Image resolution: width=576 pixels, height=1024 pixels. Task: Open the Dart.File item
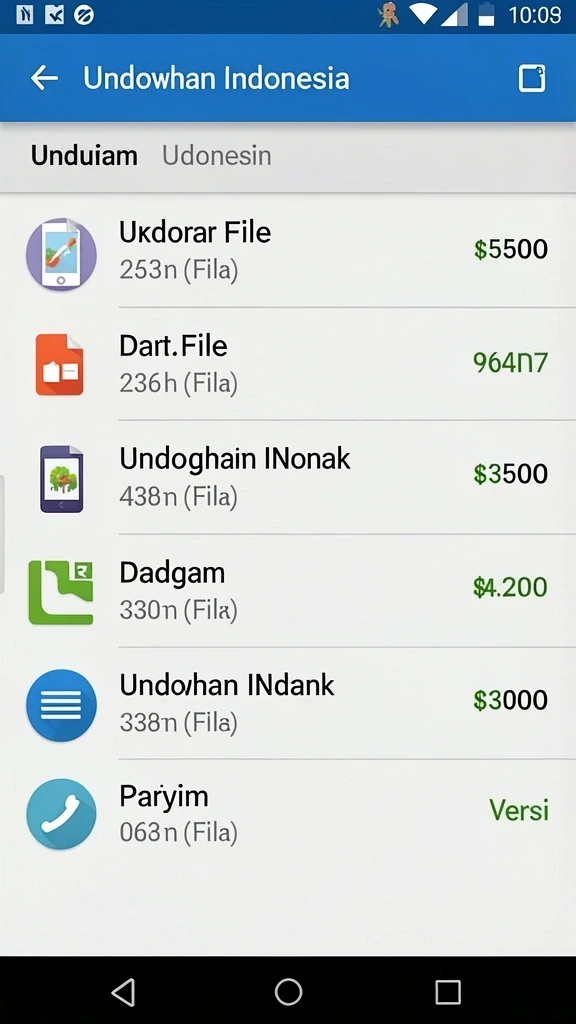288,364
